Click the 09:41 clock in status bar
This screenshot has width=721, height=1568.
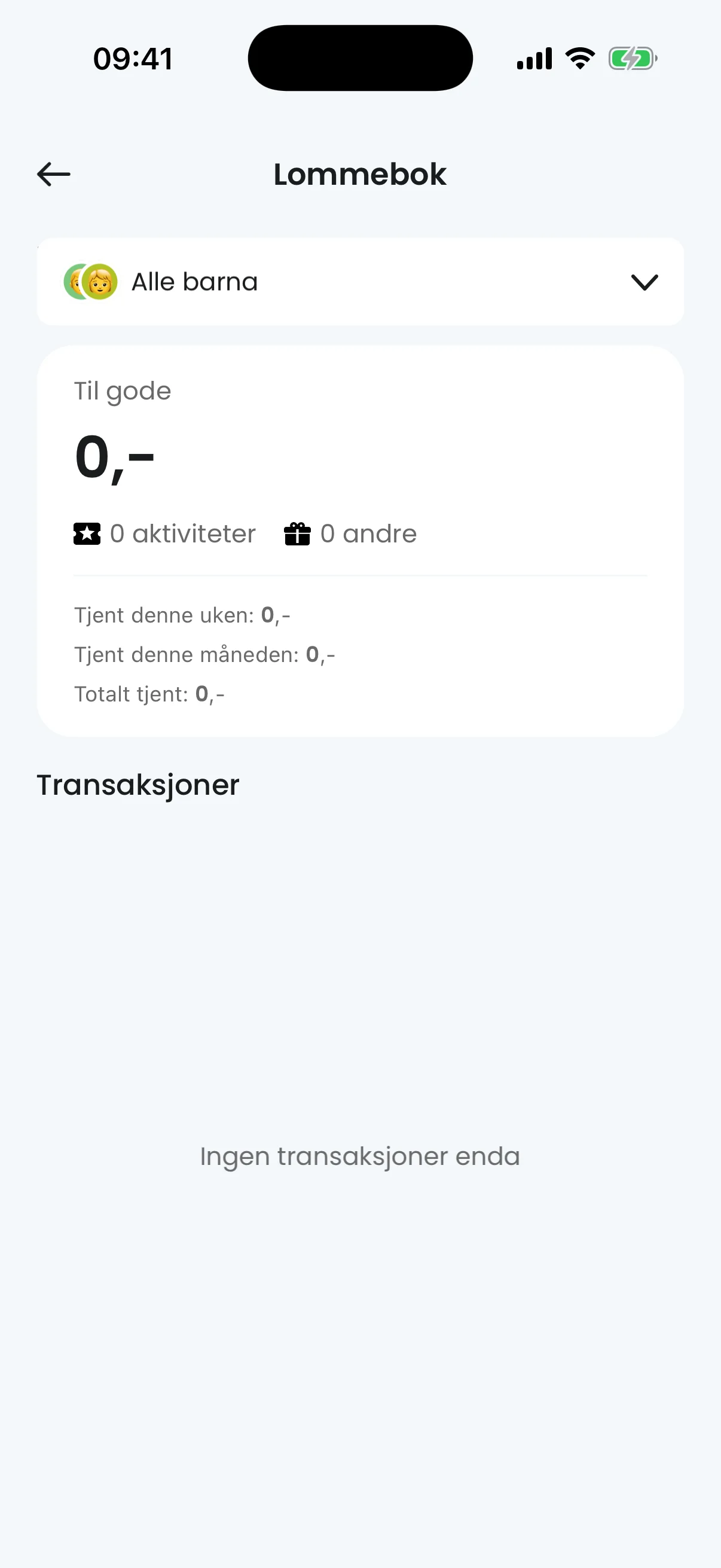tap(133, 57)
